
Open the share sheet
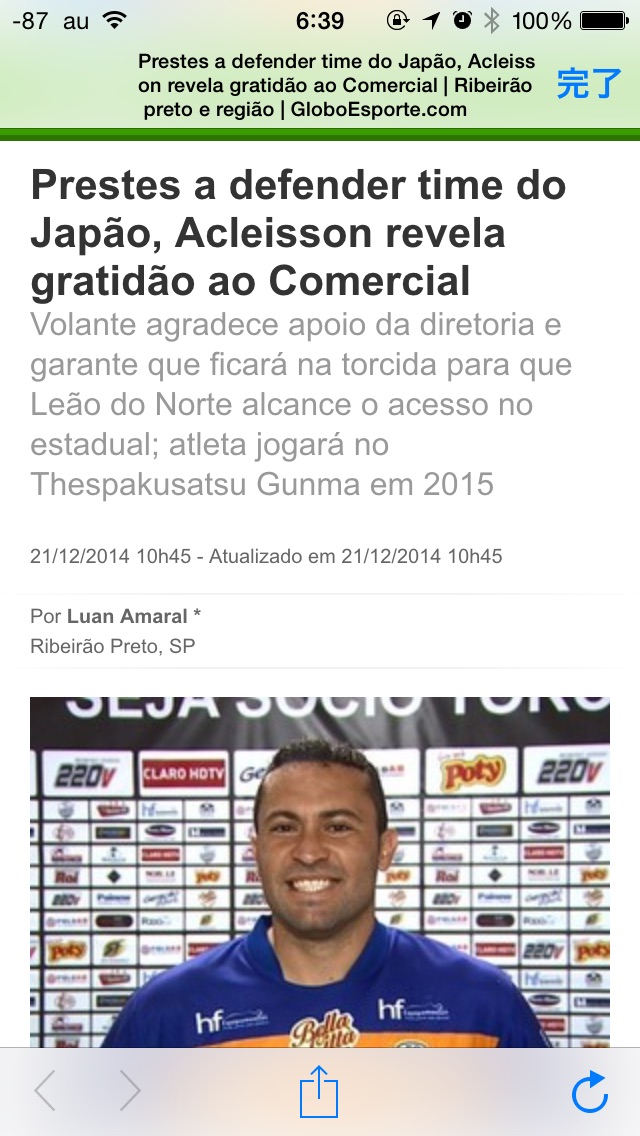pos(320,1091)
